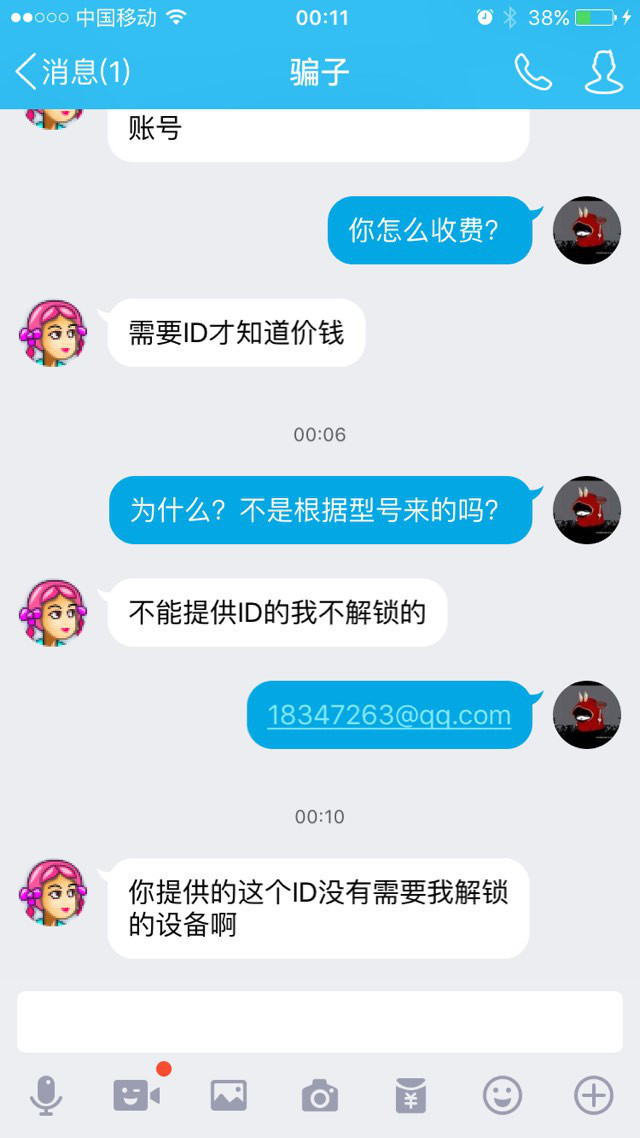Record a voice message with the microphone
Screen dimensions: 640x1138
[x=45, y=1096]
